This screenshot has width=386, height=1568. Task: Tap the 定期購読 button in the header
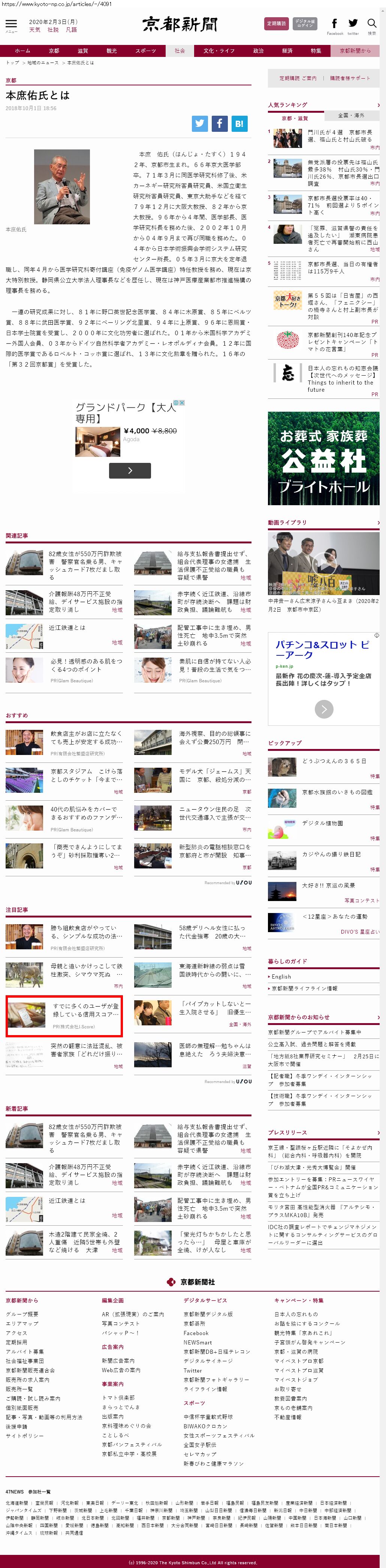pos(276,24)
